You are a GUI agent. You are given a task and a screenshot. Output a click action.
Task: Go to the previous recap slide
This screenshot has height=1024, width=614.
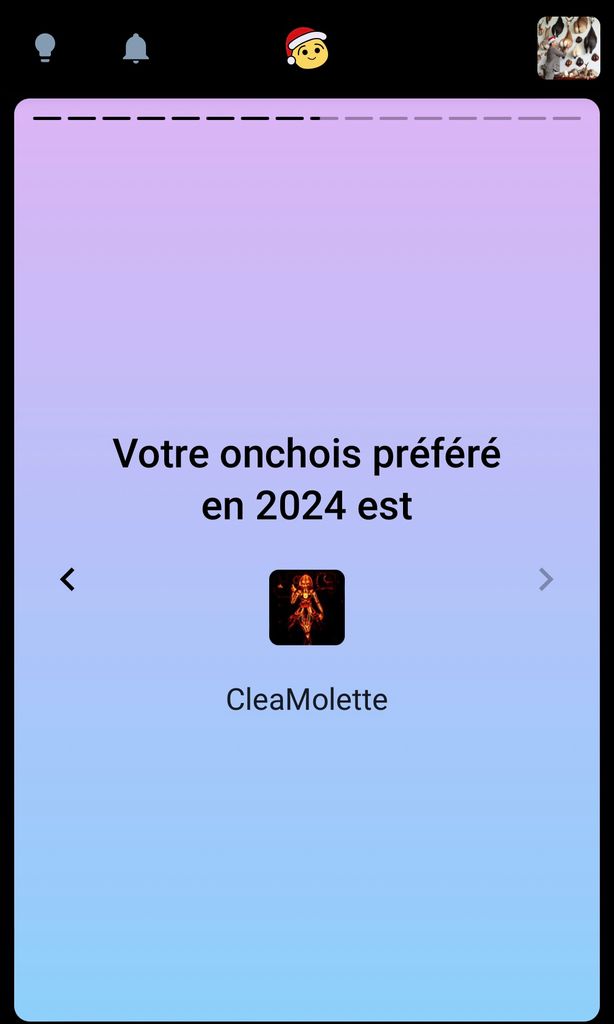tap(68, 579)
